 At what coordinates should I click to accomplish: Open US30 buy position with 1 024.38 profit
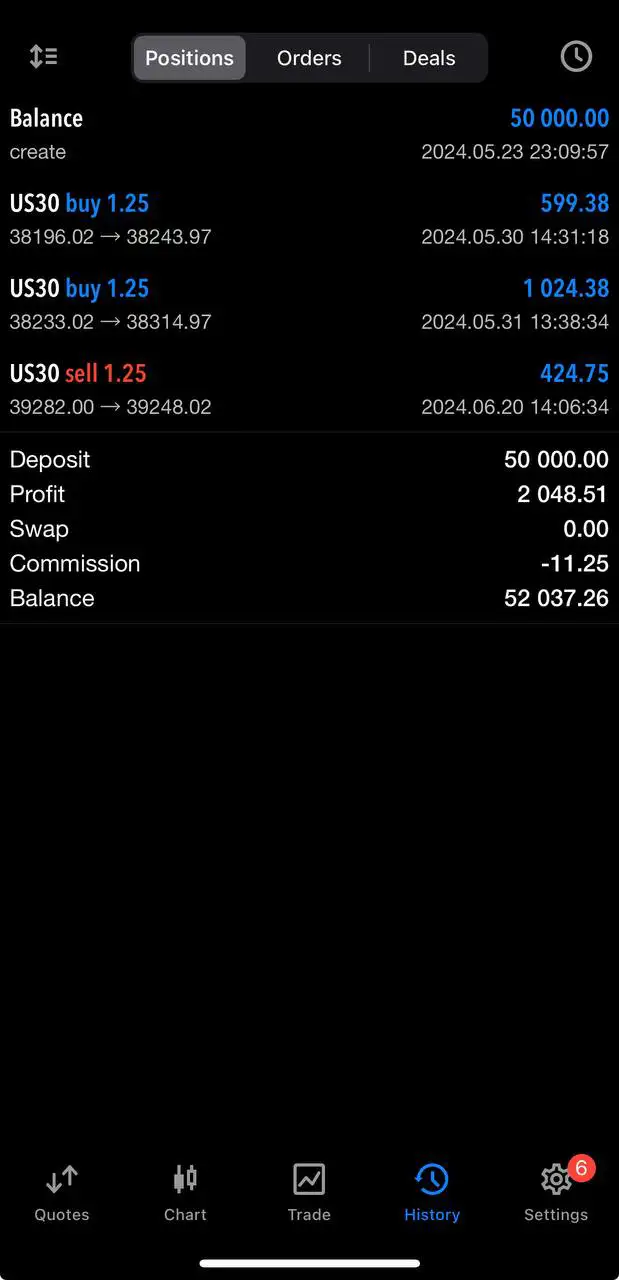[x=309, y=304]
